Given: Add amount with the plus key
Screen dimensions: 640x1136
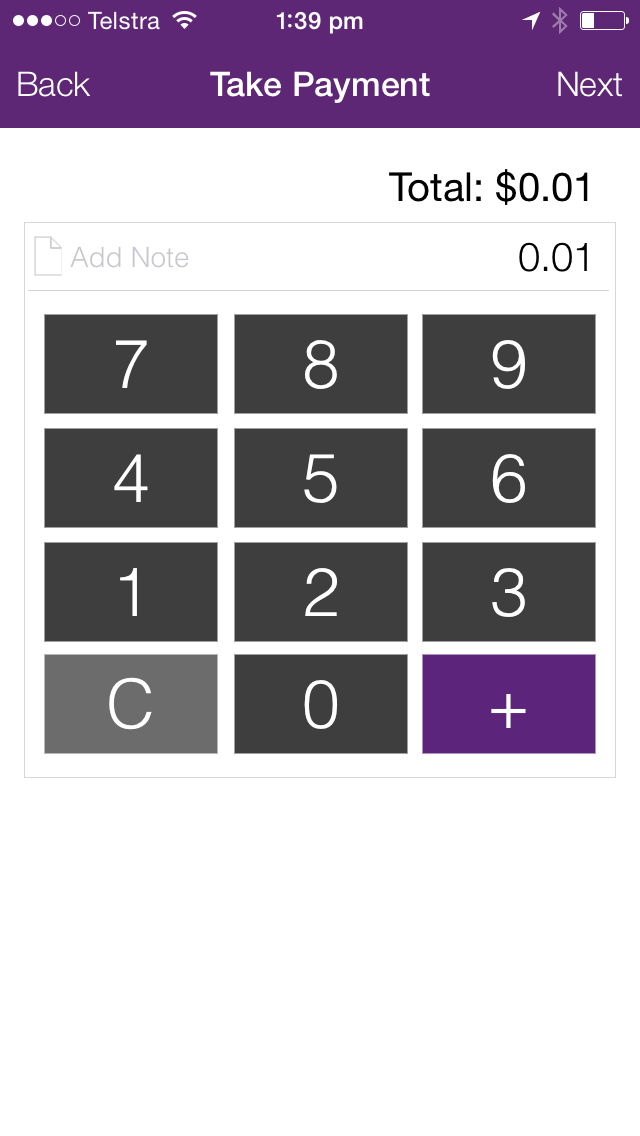Looking at the screenshot, I should [x=509, y=704].
